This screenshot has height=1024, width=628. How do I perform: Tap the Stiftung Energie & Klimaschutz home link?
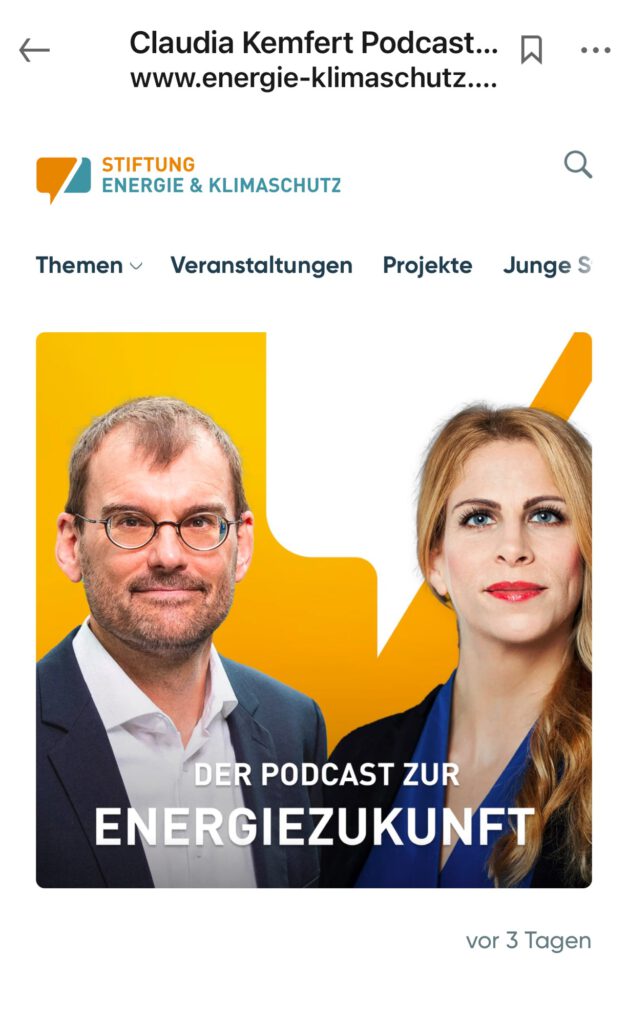pos(189,178)
